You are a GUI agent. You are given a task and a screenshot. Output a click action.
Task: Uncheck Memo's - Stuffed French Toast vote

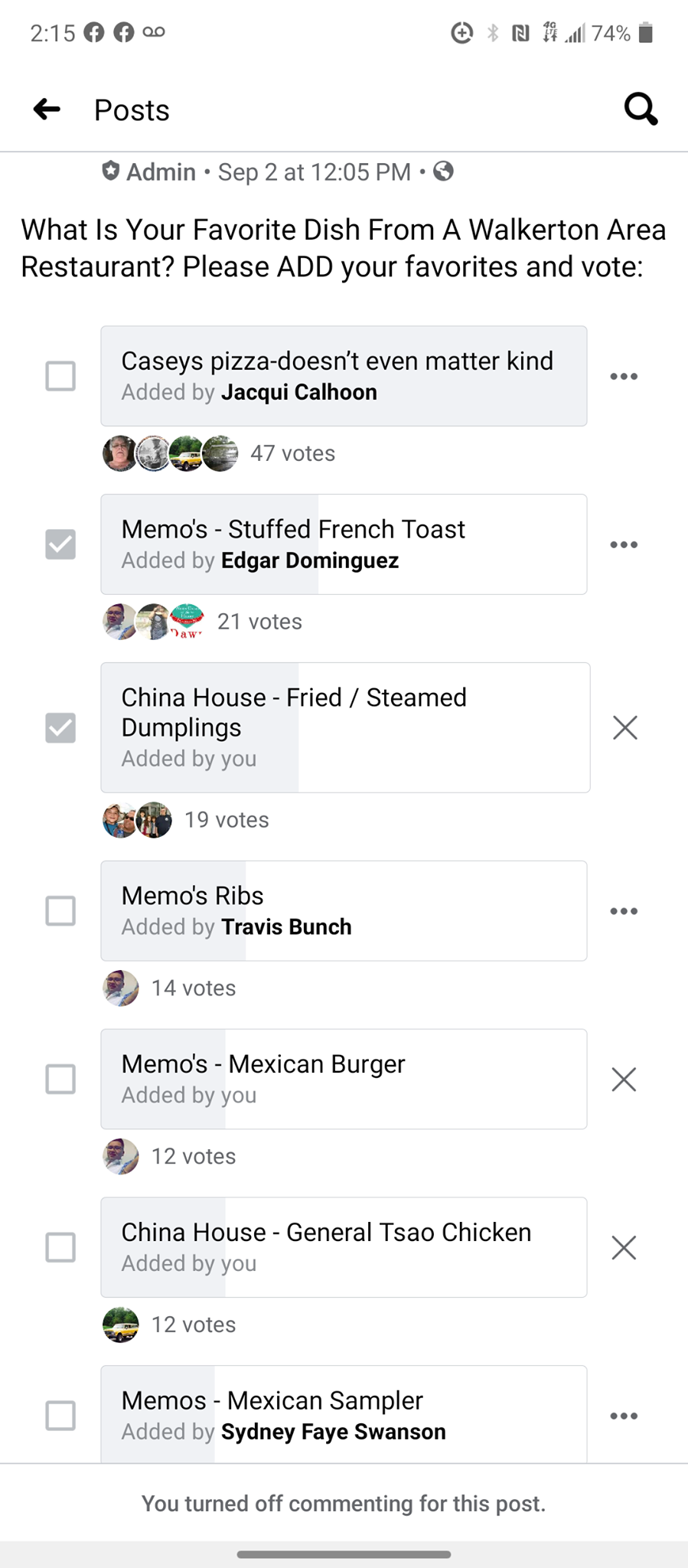(x=60, y=544)
